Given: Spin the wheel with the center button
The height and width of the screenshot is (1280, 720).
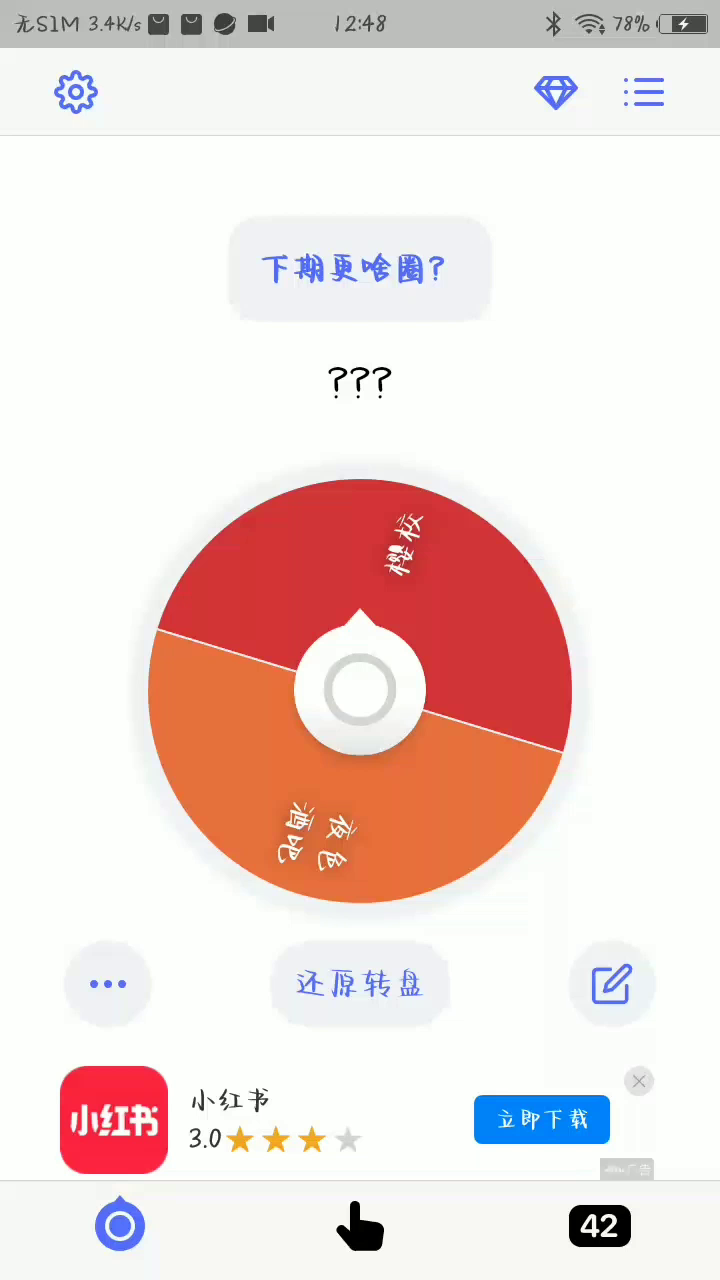Looking at the screenshot, I should coord(360,690).
